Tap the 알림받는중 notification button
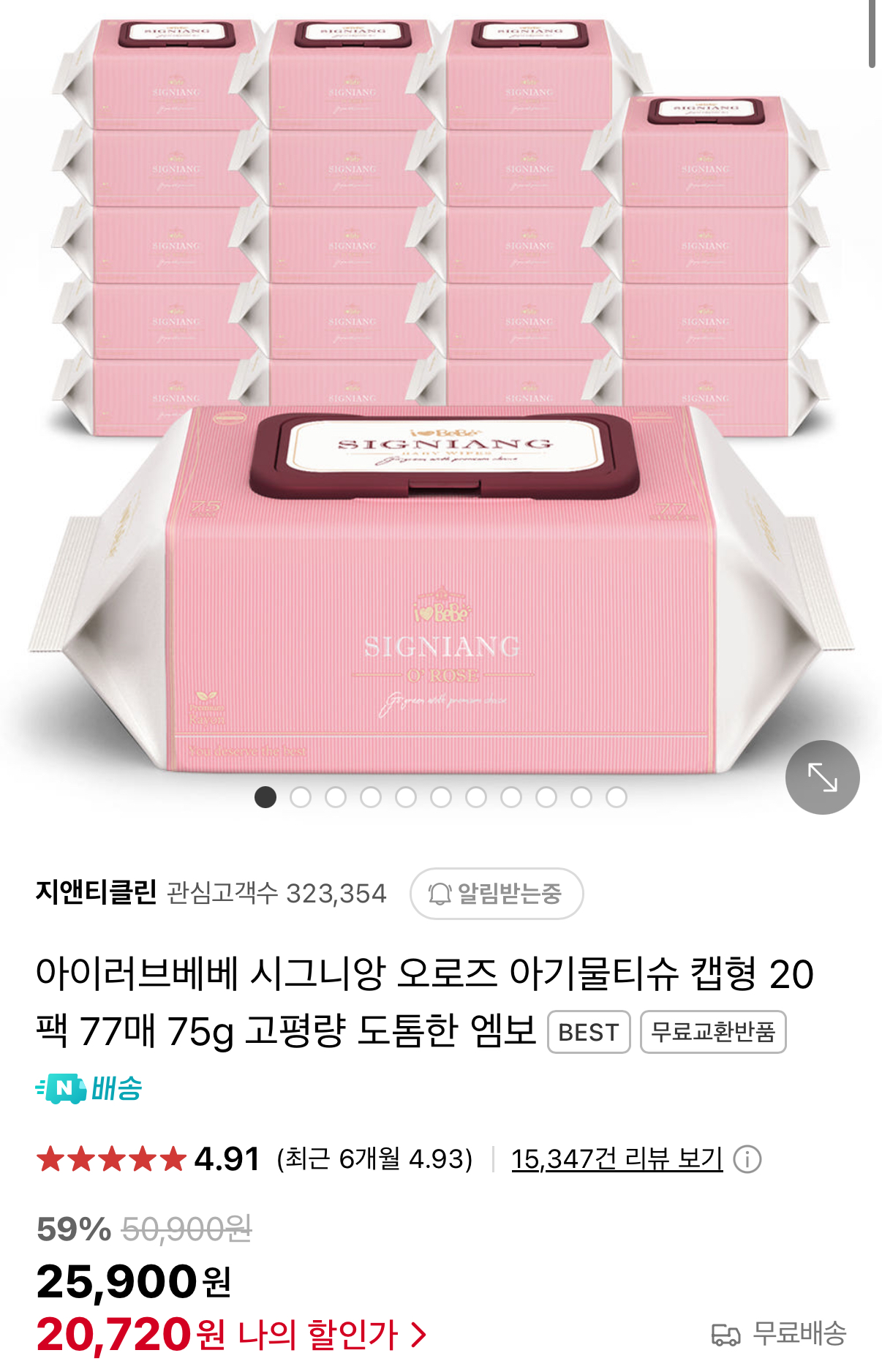 497,893
